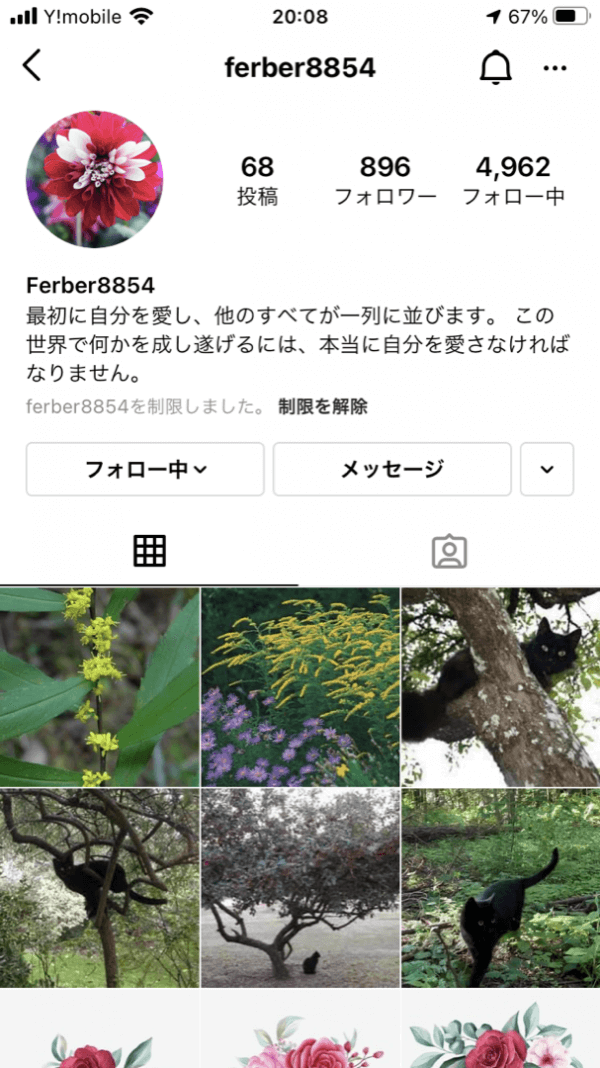This screenshot has height=1068, width=600.
Task: Go back with the top-left arrow
Action: (x=33, y=67)
